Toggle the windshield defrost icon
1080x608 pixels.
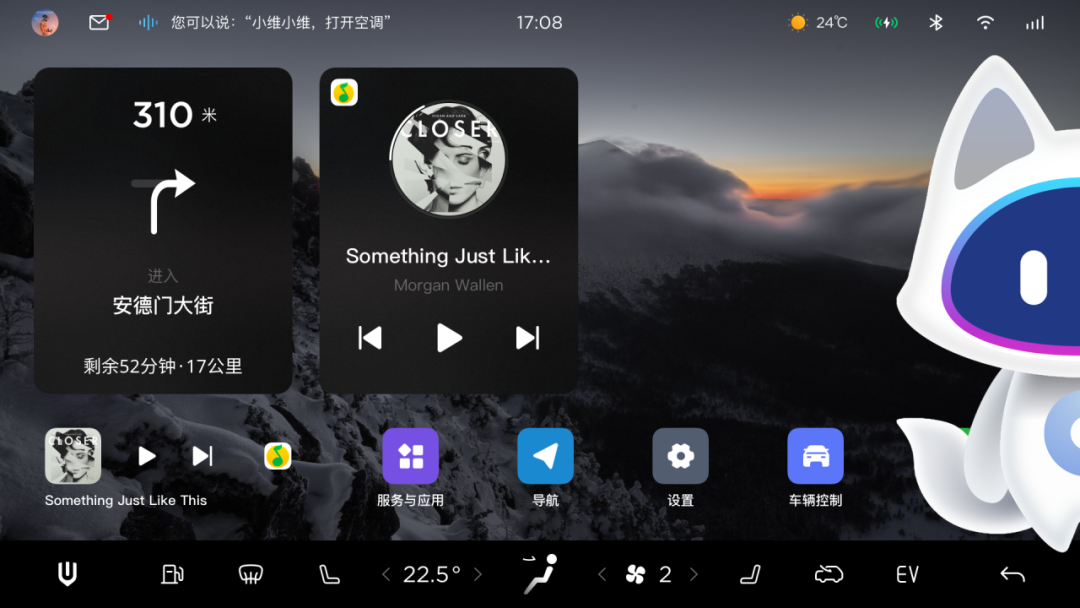point(250,574)
